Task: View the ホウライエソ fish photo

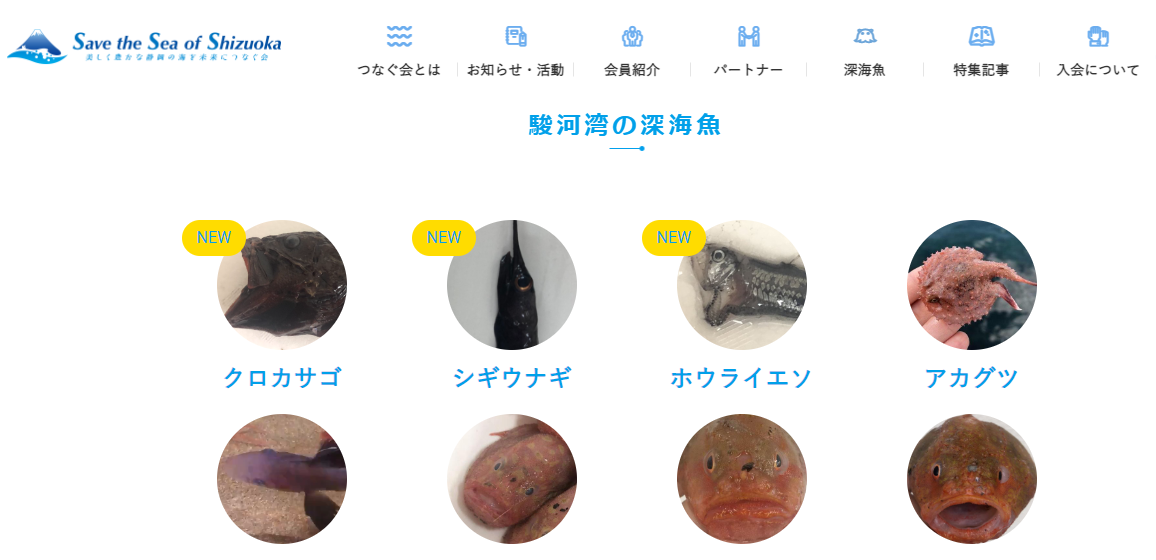Action: pyautogui.click(x=742, y=285)
